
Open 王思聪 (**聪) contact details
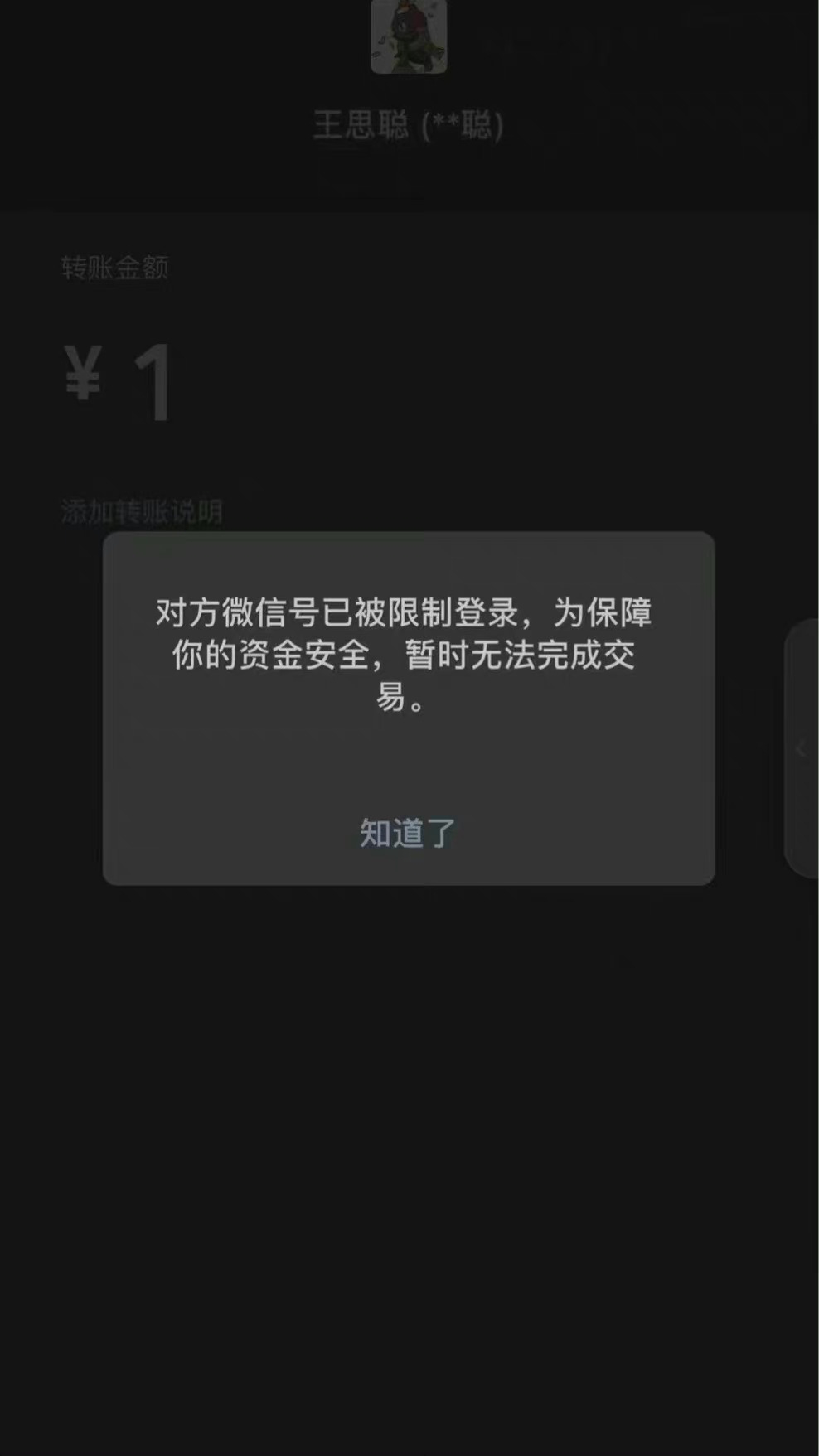coord(409,123)
